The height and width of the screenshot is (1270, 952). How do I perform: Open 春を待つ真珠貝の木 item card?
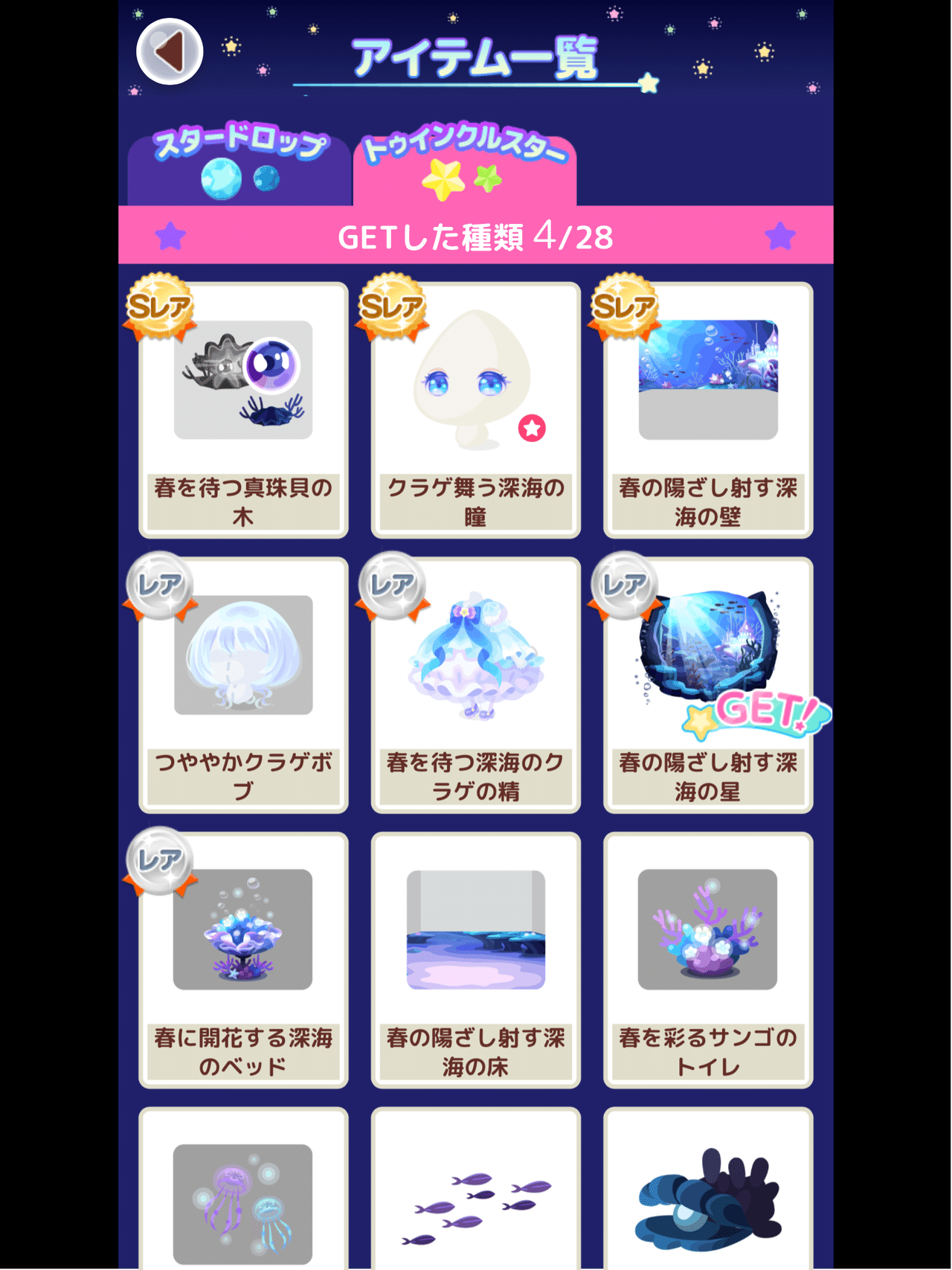[243, 410]
